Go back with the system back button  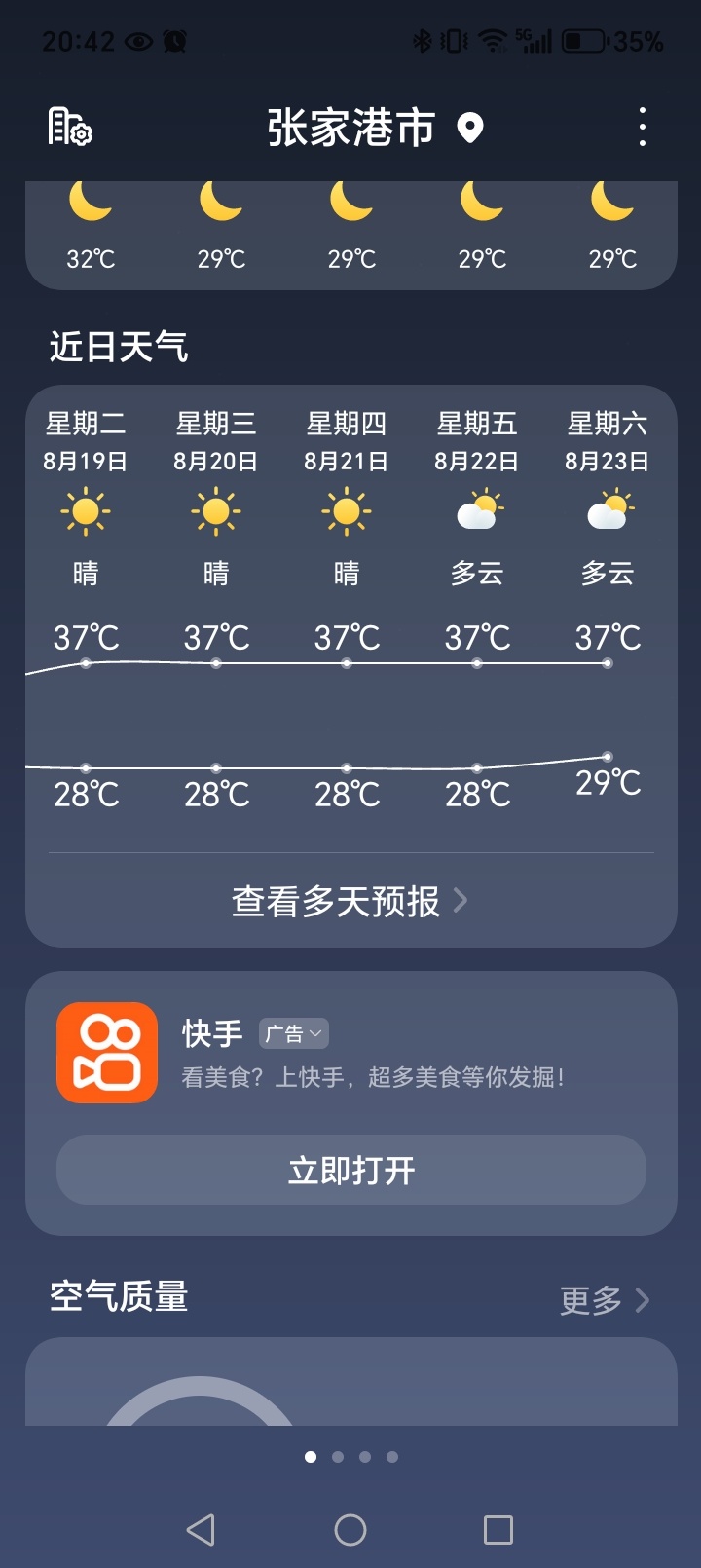tap(201, 1529)
